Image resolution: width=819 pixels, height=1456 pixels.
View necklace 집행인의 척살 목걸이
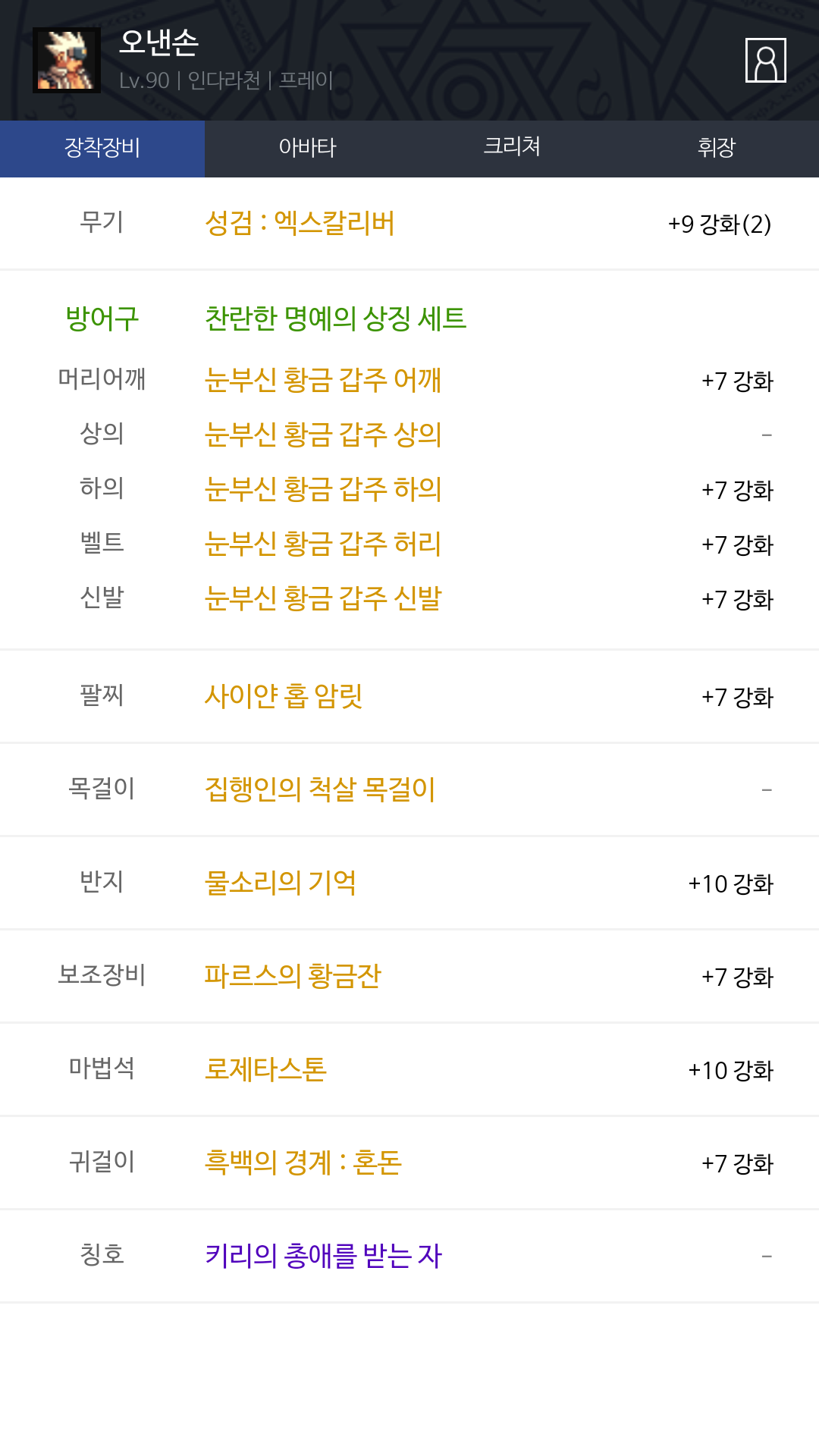(x=320, y=789)
